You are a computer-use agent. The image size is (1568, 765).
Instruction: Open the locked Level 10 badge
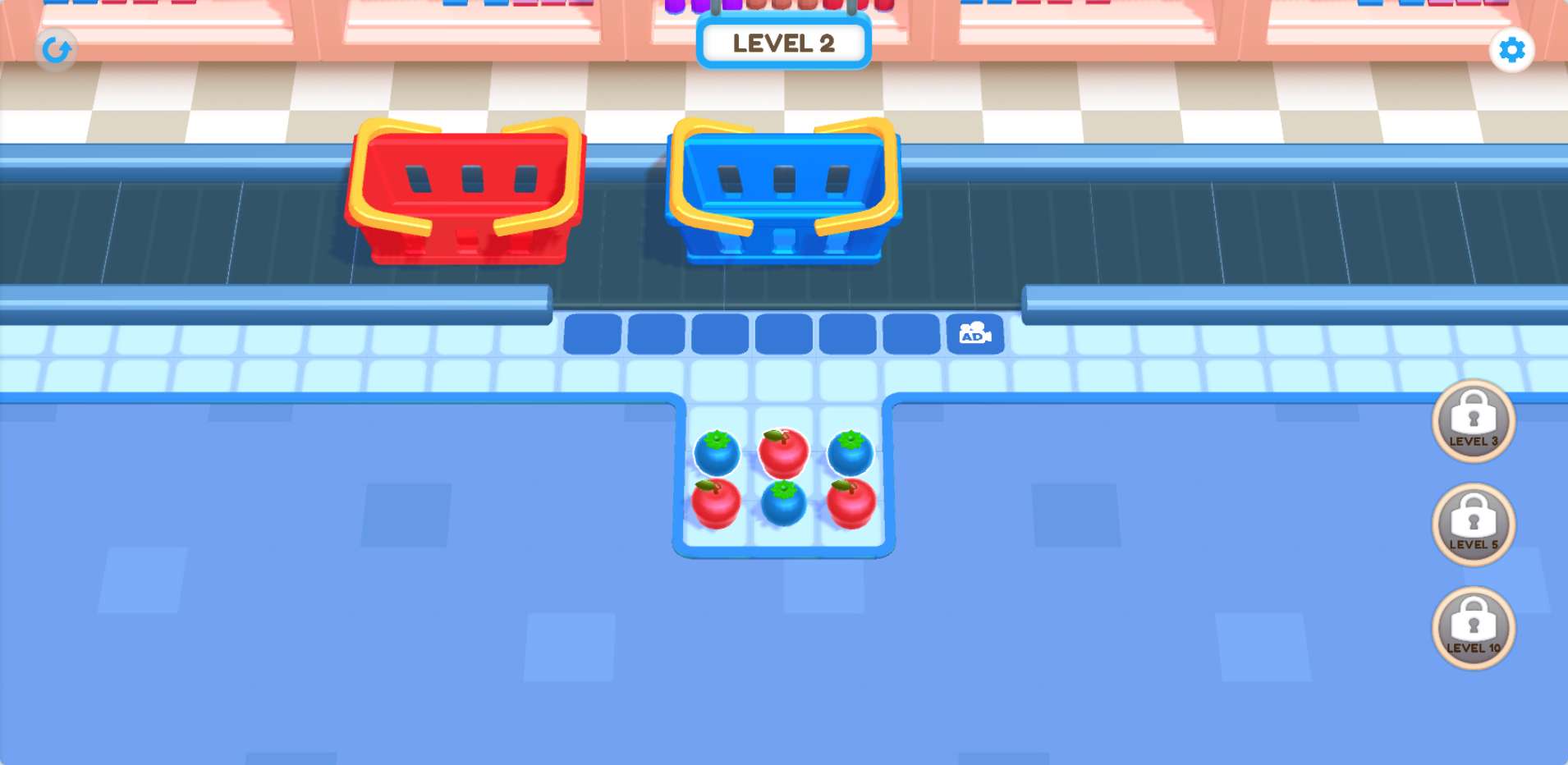1473,627
